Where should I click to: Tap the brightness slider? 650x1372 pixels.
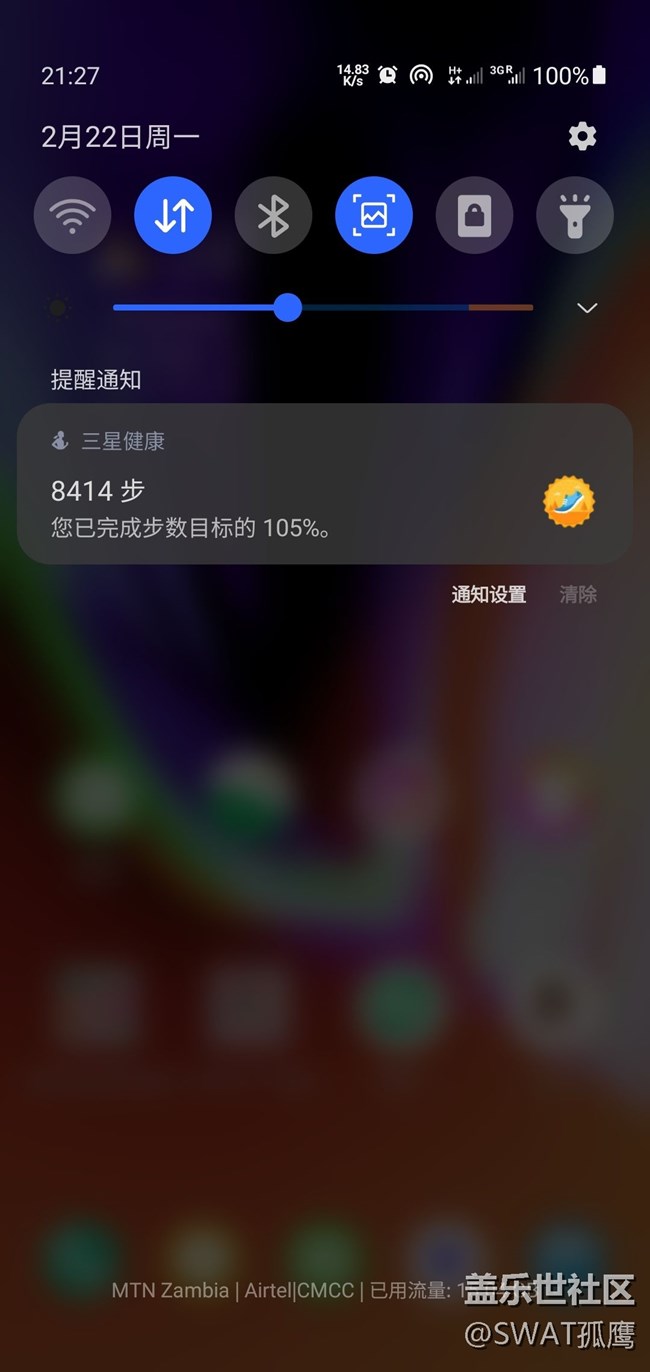coord(322,308)
